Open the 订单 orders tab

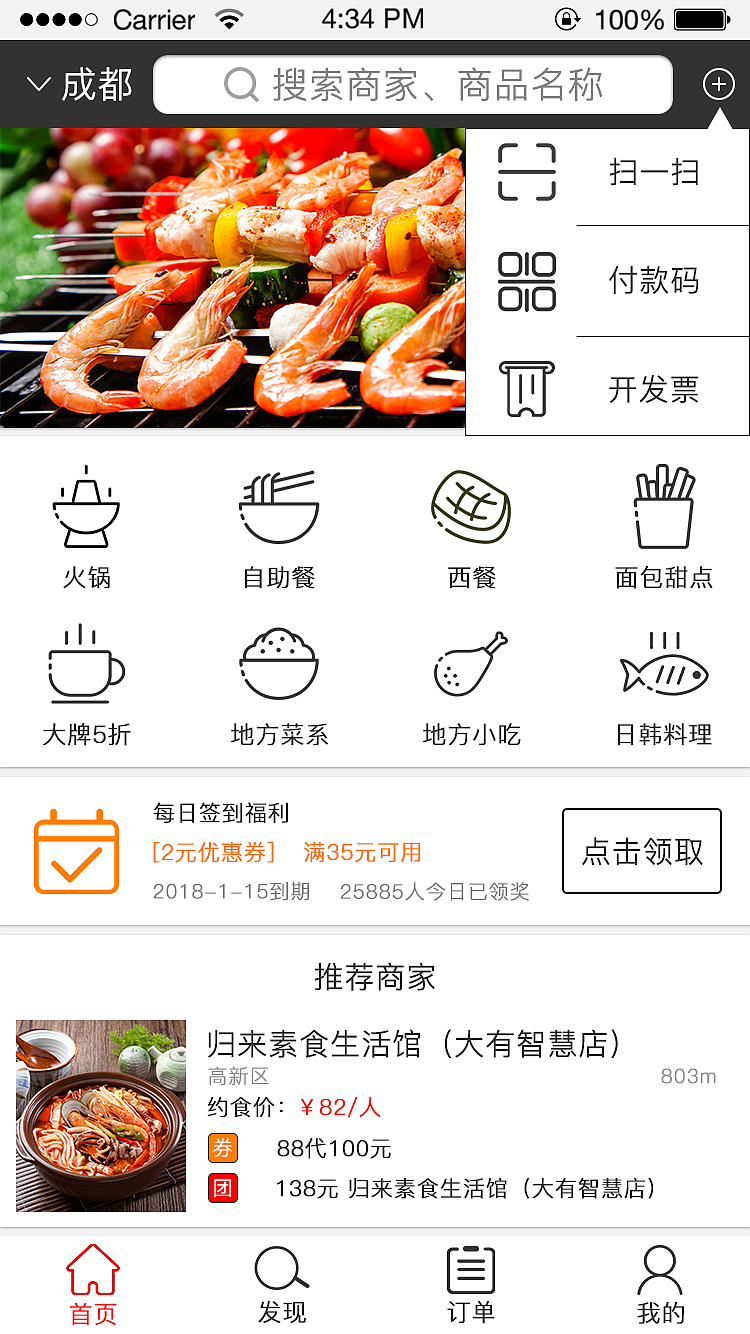click(x=469, y=1285)
